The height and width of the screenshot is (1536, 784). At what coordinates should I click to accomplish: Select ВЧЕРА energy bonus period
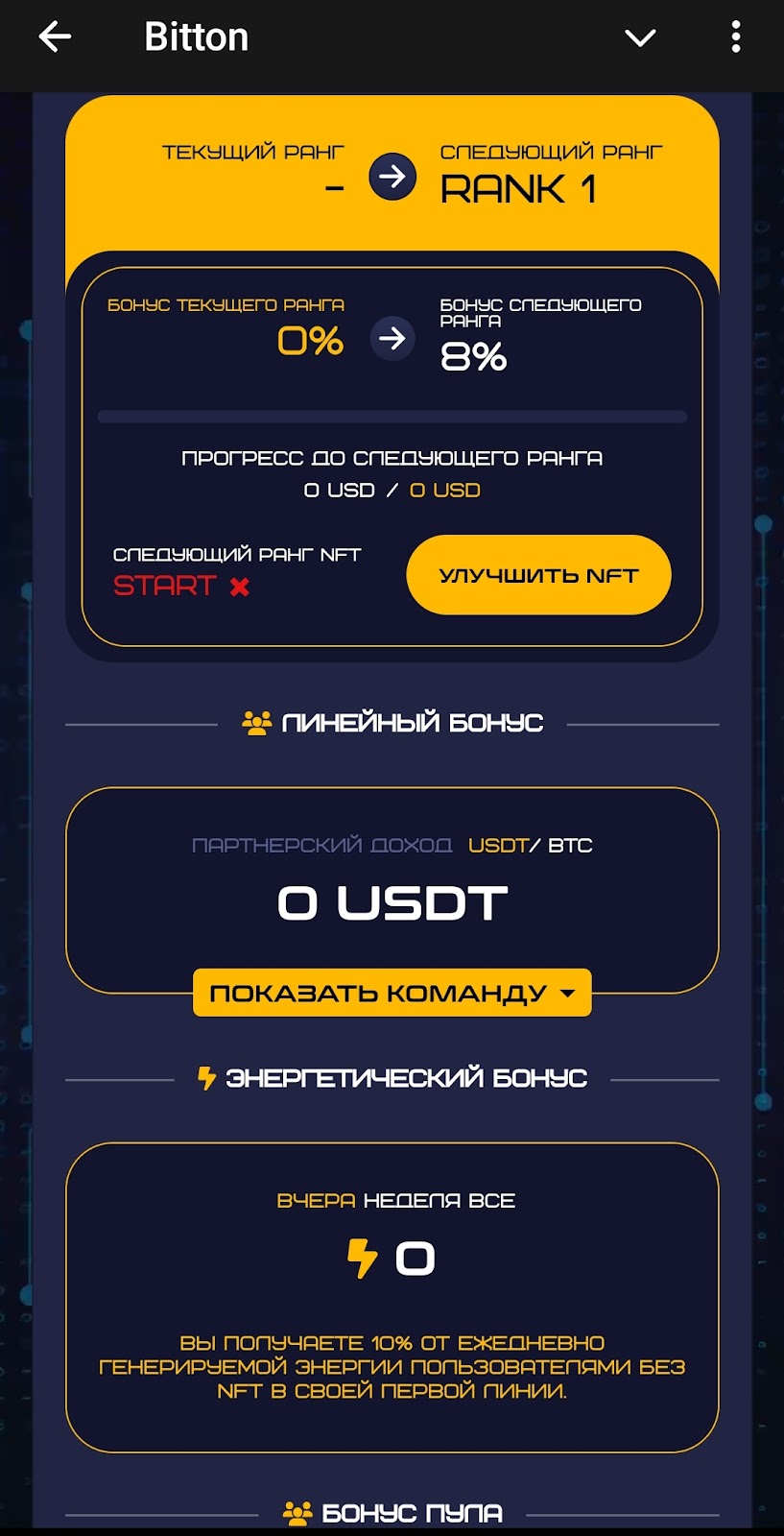(316, 1201)
